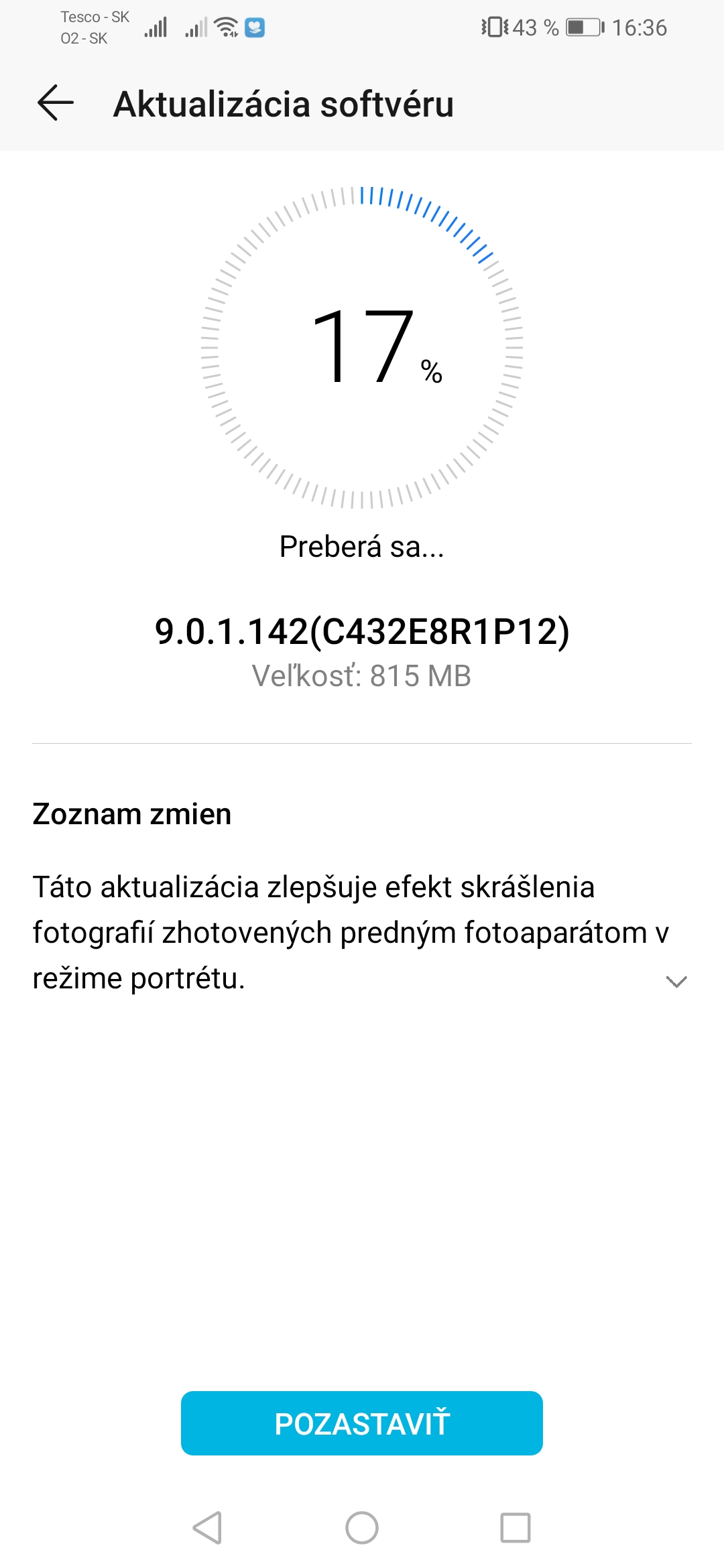This screenshot has width=724, height=1568.
Task: Tap the system back triangle
Action: pos(207,1528)
